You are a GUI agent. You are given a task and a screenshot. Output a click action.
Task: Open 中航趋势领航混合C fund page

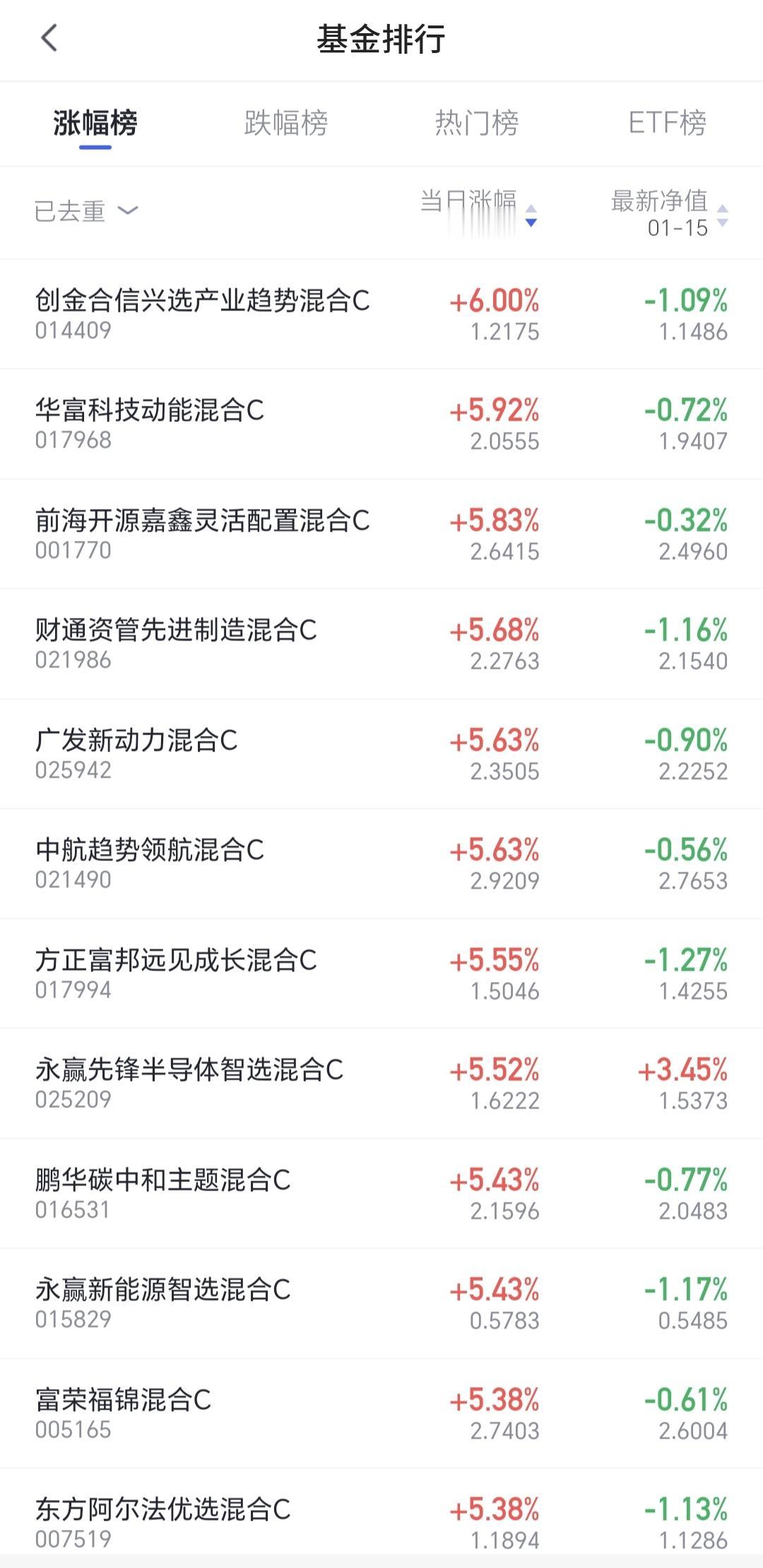pos(150,850)
